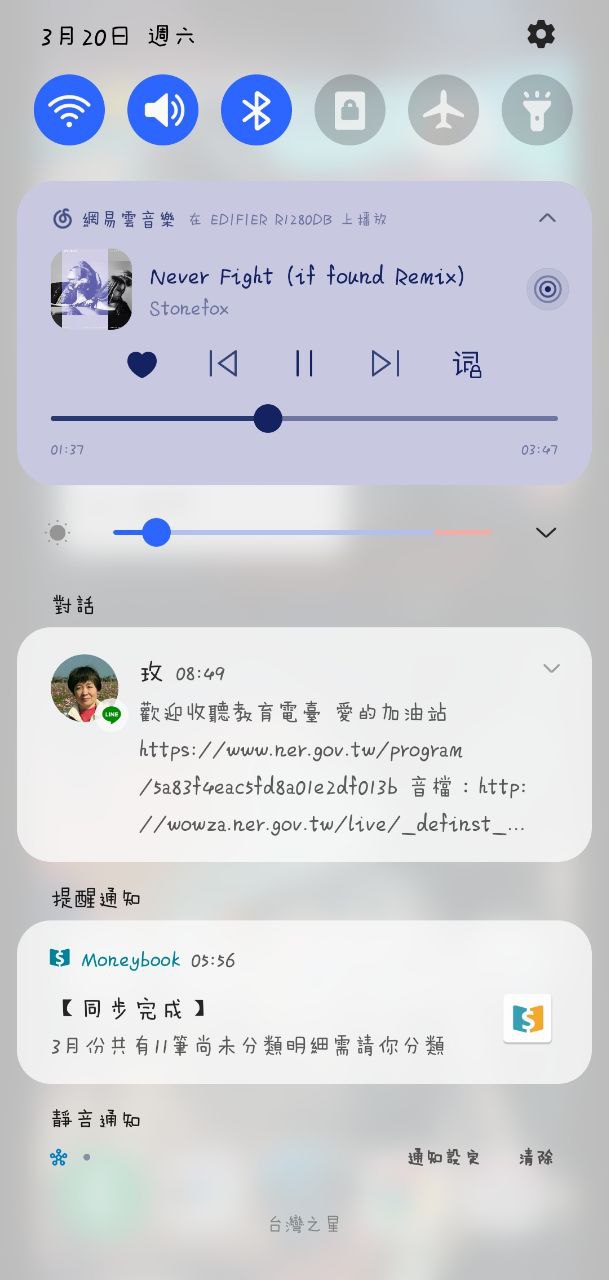The width and height of the screenshot is (609, 1280).
Task: Turn off Bluetooth quick setting
Action: click(x=256, y=110)
